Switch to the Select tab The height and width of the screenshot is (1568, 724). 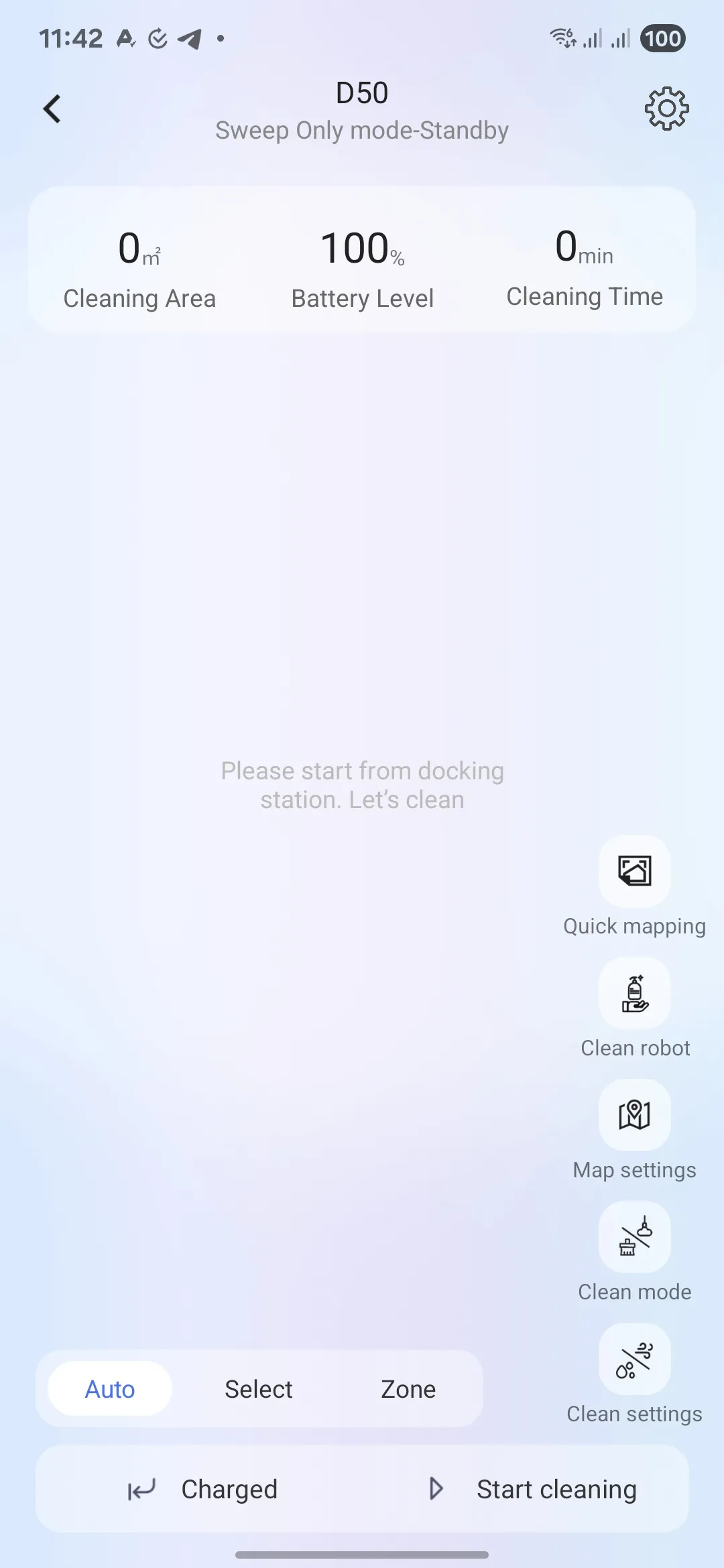[x=259, y=1389]
